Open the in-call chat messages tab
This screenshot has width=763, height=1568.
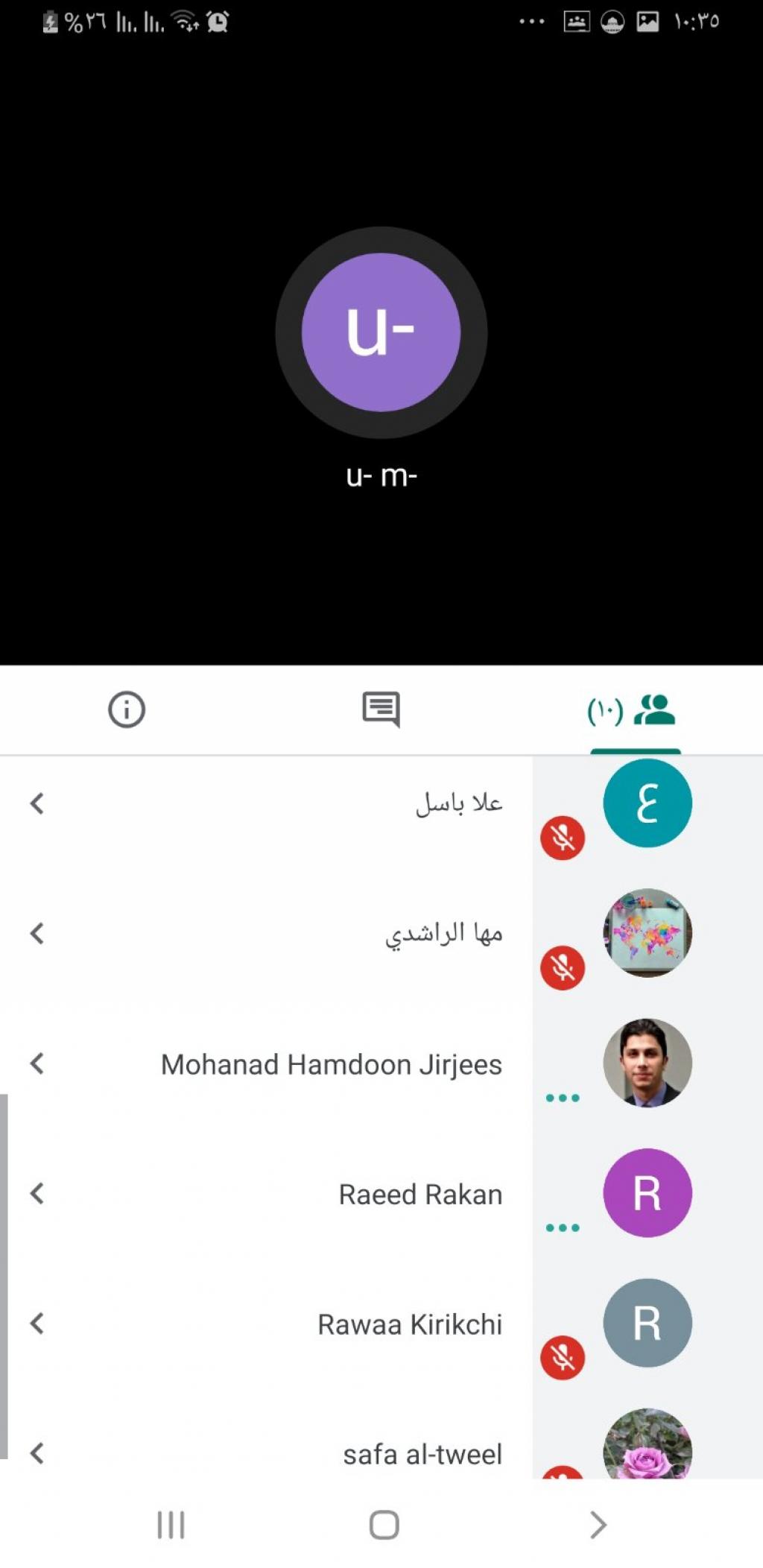point(381,709)
